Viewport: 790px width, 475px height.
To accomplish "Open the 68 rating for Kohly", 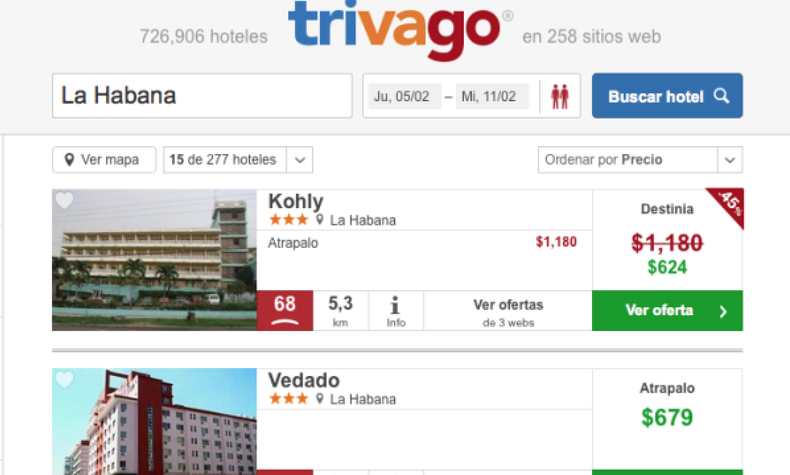I will [284, 311].
